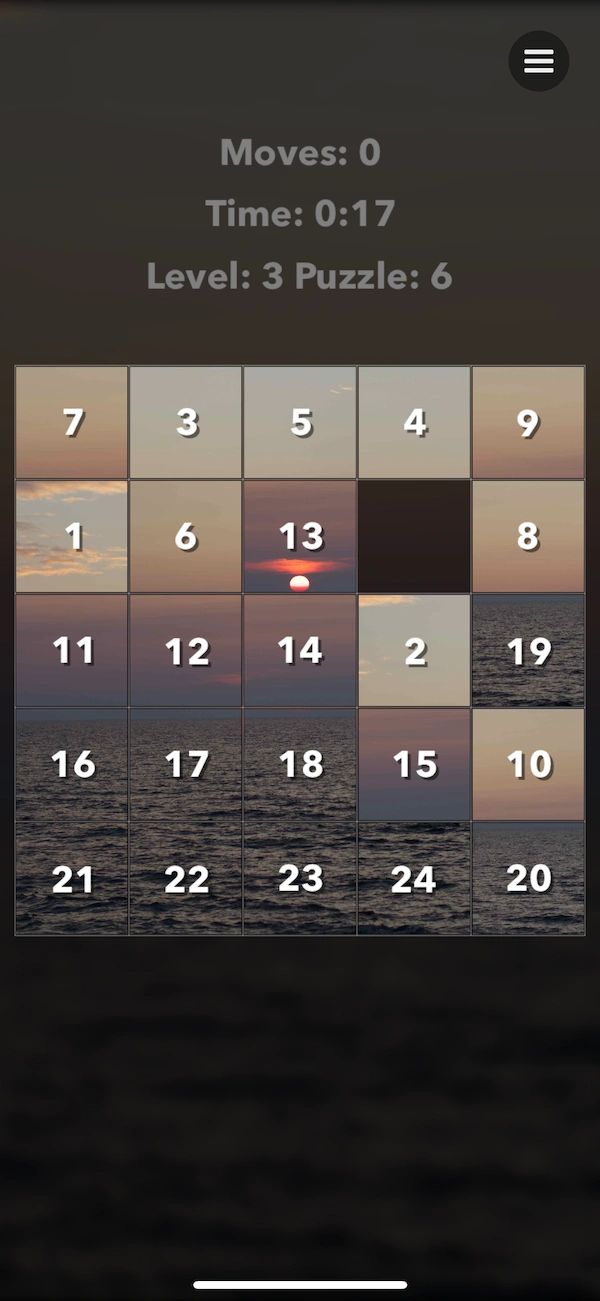Tap tile 8 to shift it left

point(528,537)
